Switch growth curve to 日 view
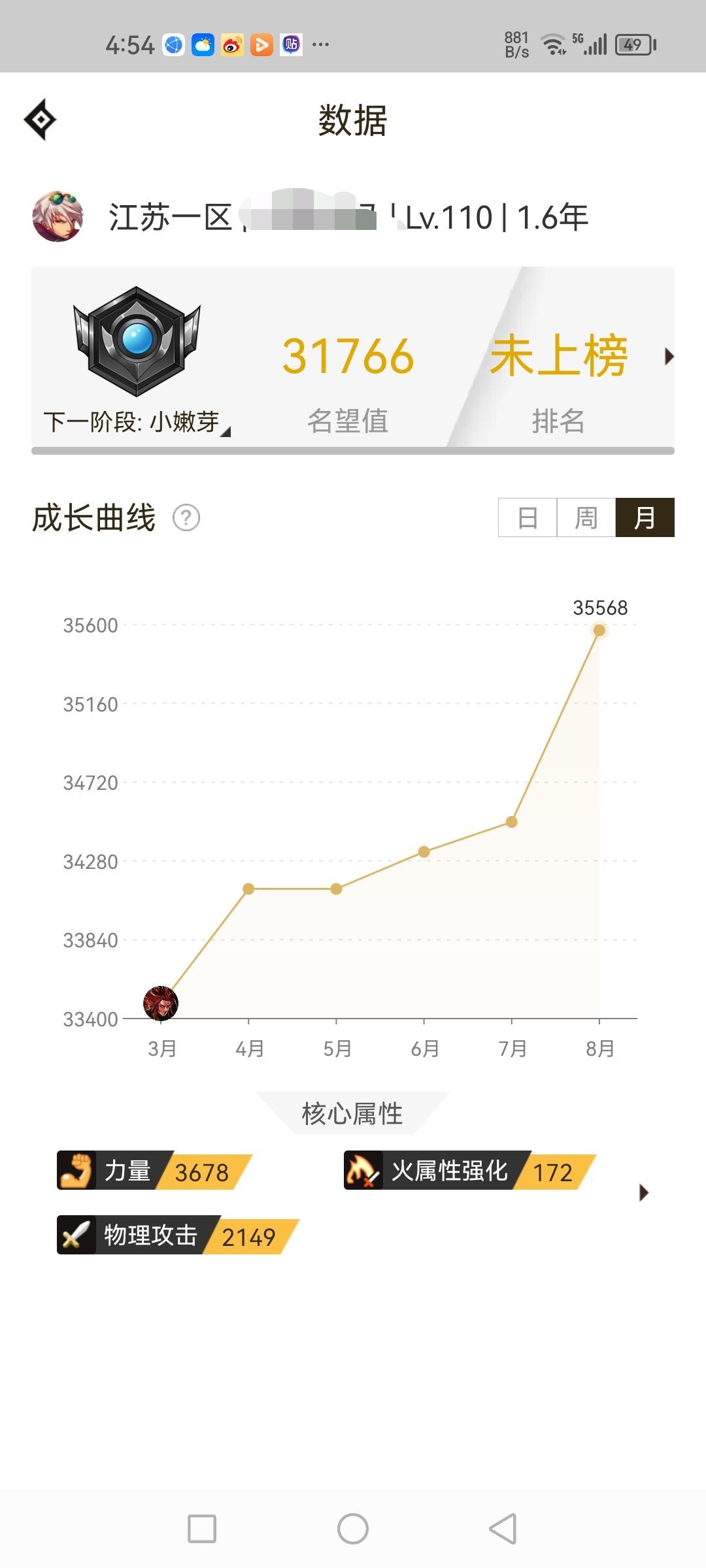The width and height of the screenshot is (706, 1568). [528, 517]
